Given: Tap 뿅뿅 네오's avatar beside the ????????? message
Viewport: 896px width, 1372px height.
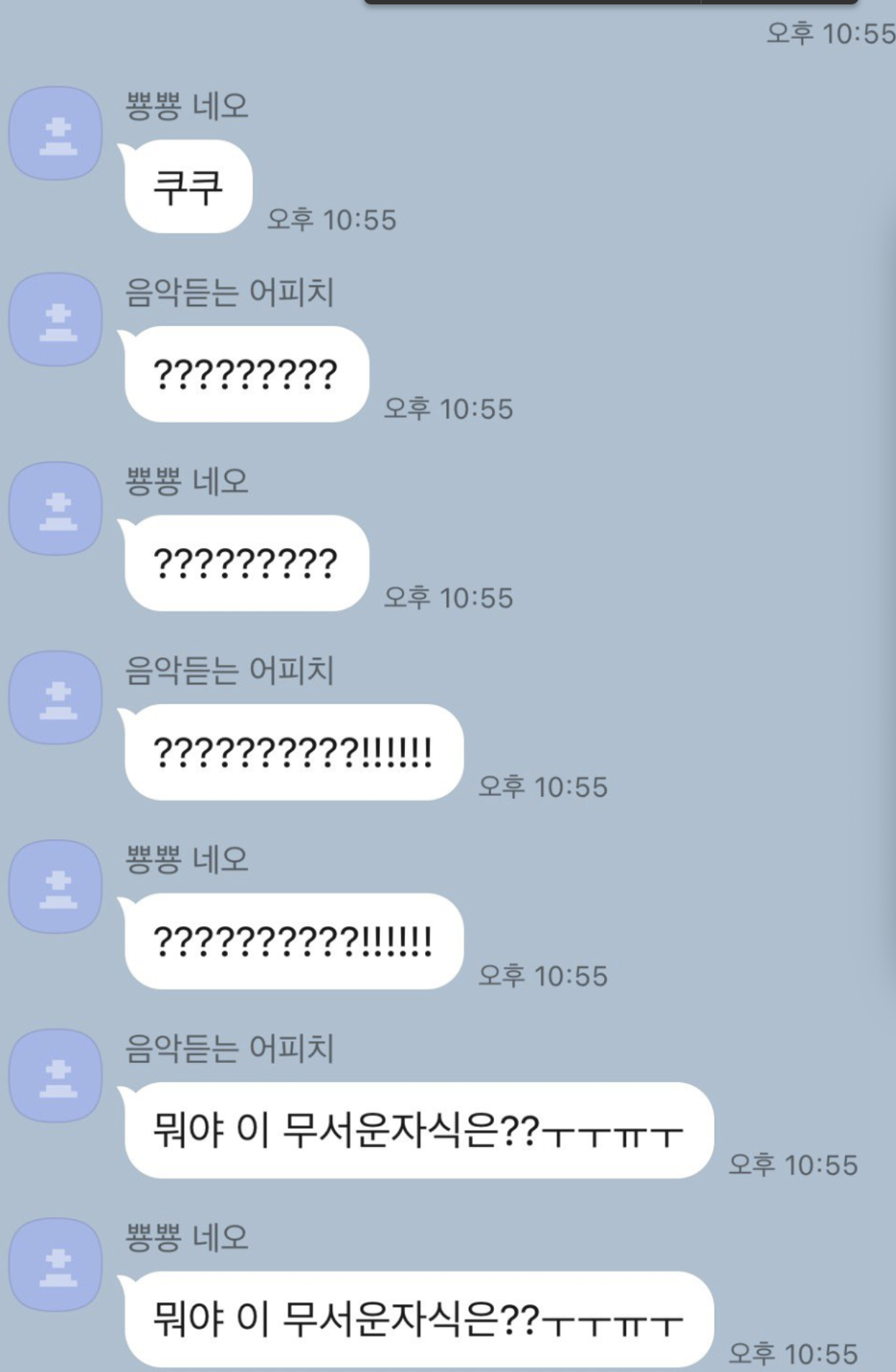Looking at the screenshot, I should [x=55, y=509].
